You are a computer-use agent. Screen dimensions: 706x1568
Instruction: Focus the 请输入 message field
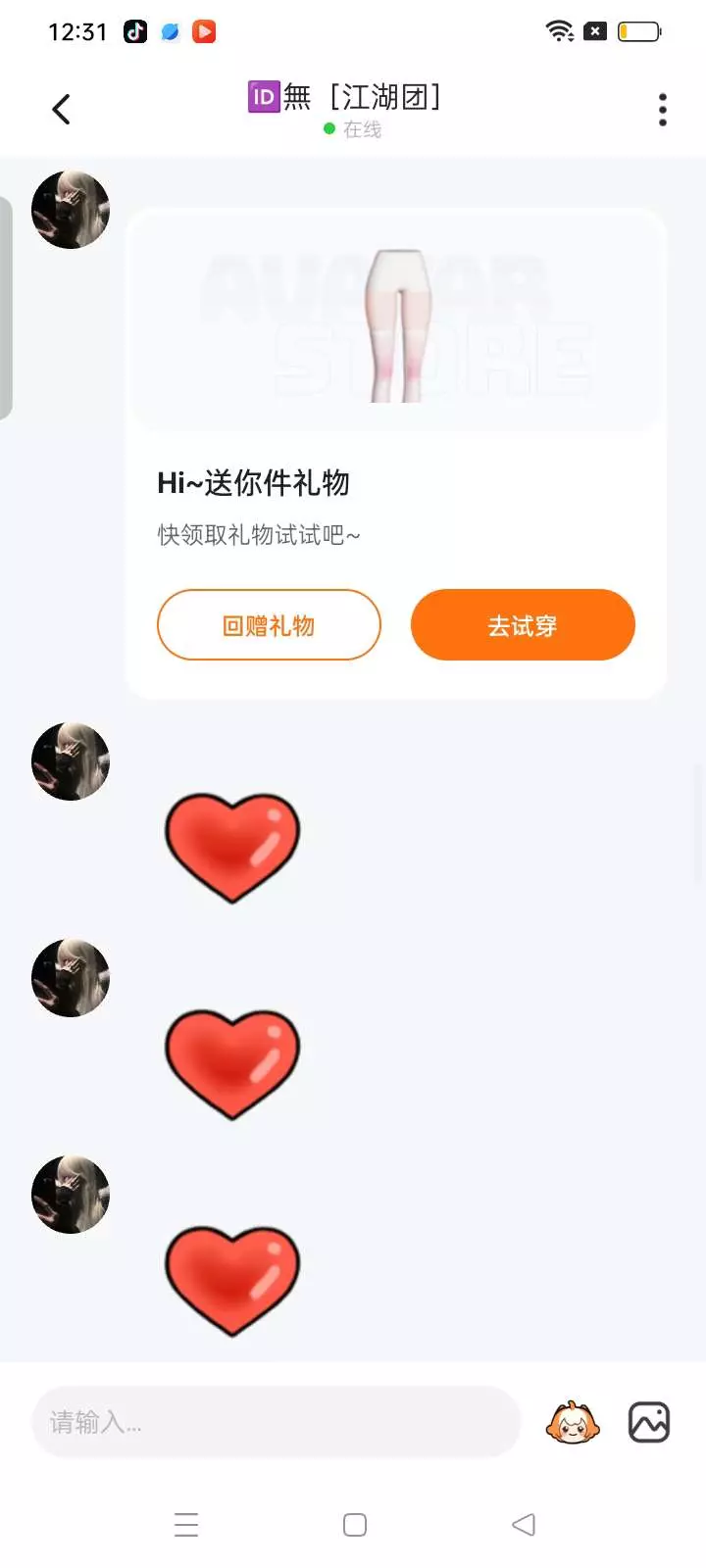click(x=275, y=1422)
